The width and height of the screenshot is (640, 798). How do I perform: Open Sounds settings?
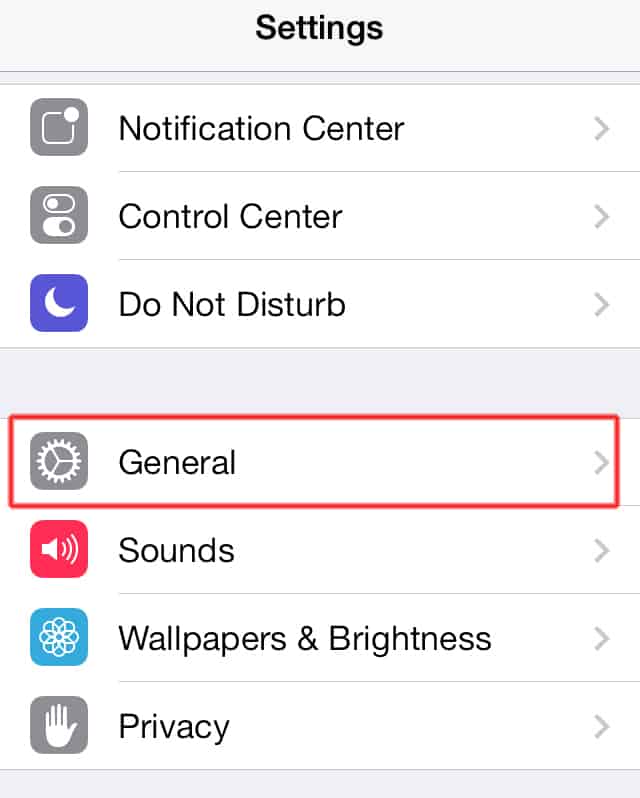point(320,550)
